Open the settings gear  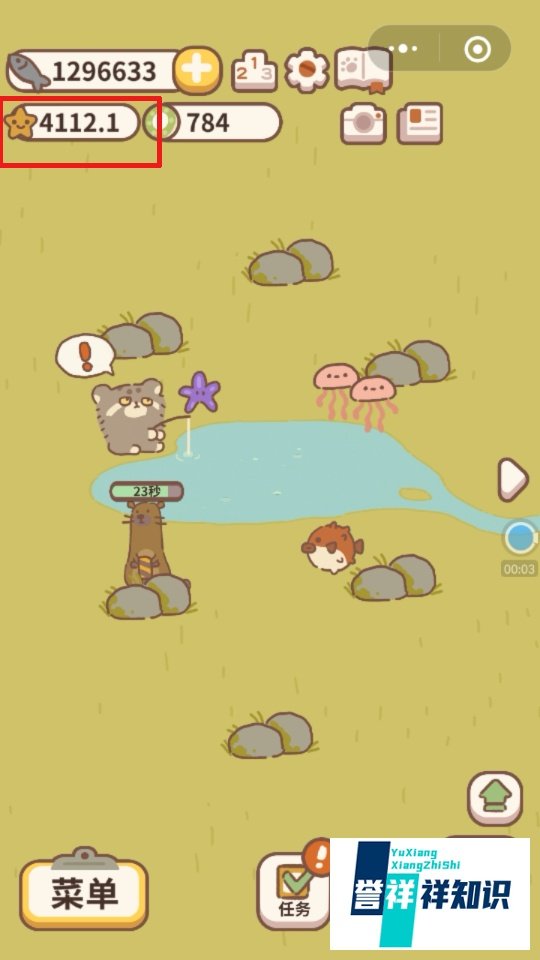pos(306,70)
